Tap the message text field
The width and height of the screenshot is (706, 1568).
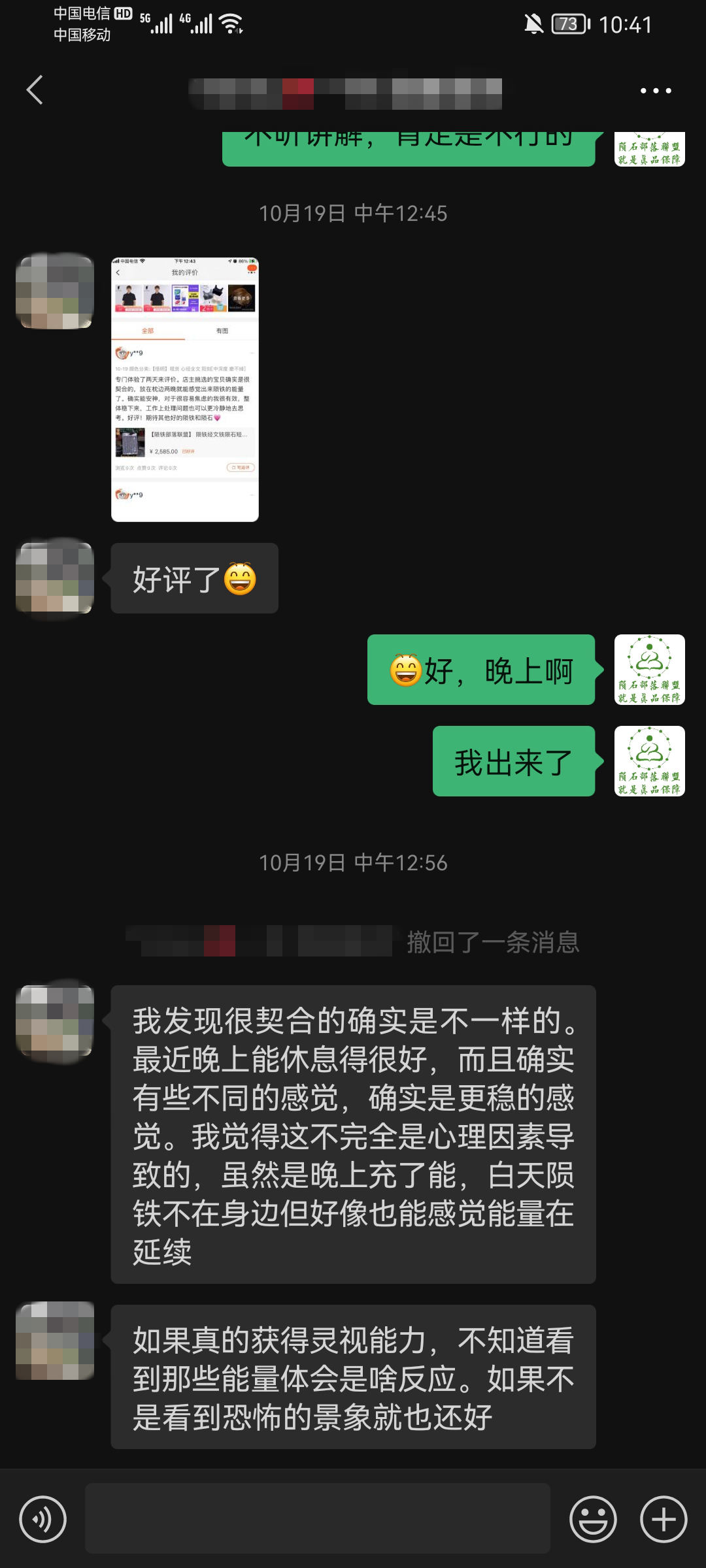(x=317, y=1518)
